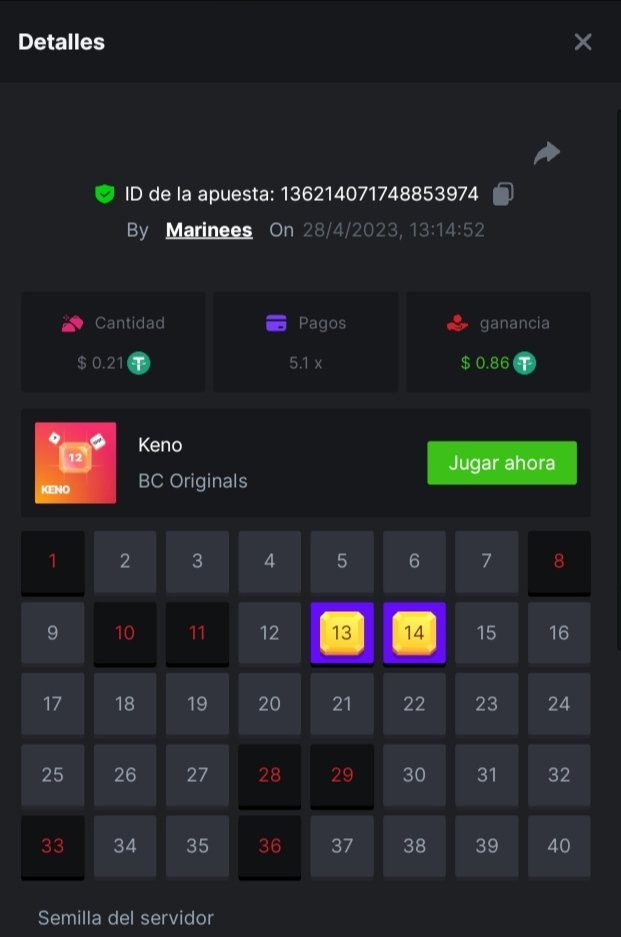Close the Detalles dialog
This screenshot has width=621, height=937.
pyautogui.click(x=583, y=42)
